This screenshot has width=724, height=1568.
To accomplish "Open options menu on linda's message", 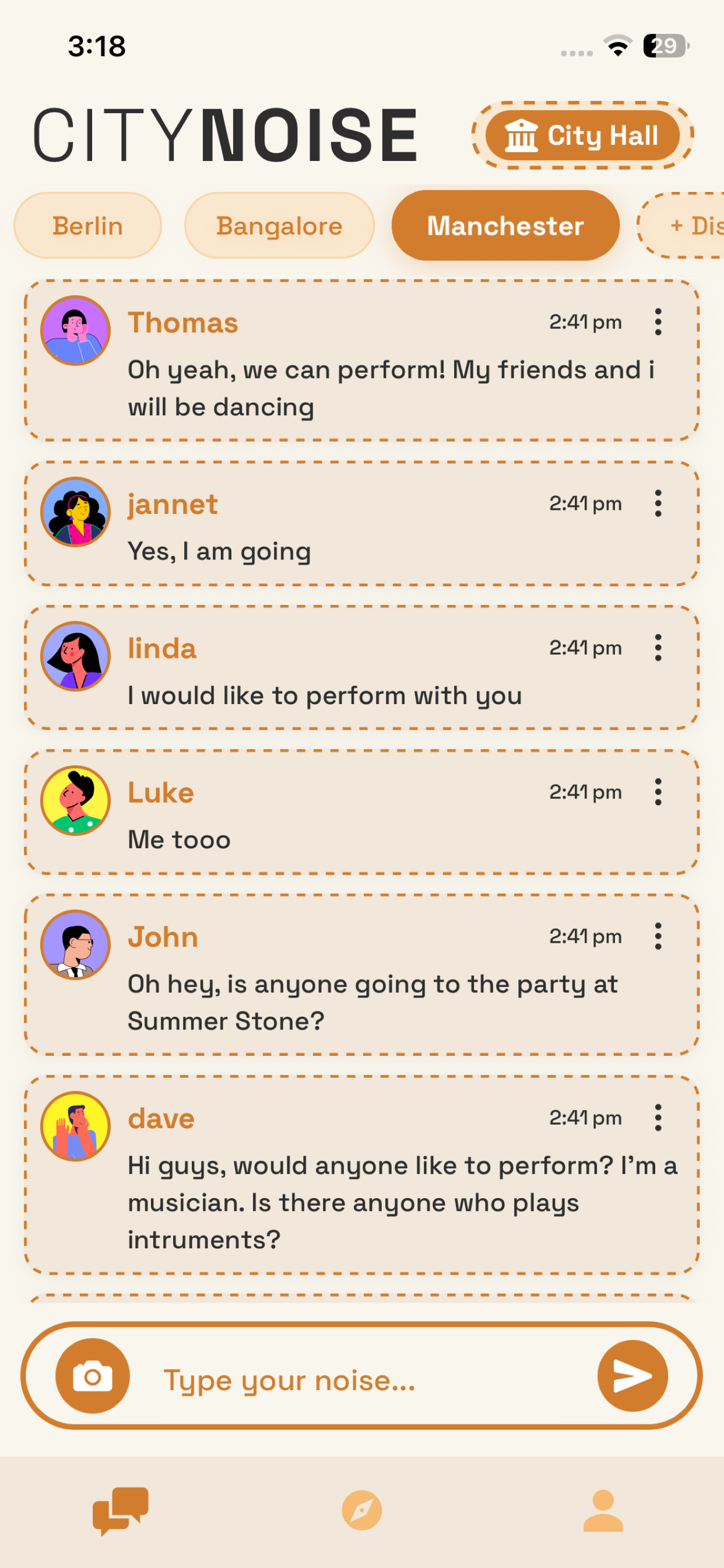I will tap(658, 647).
